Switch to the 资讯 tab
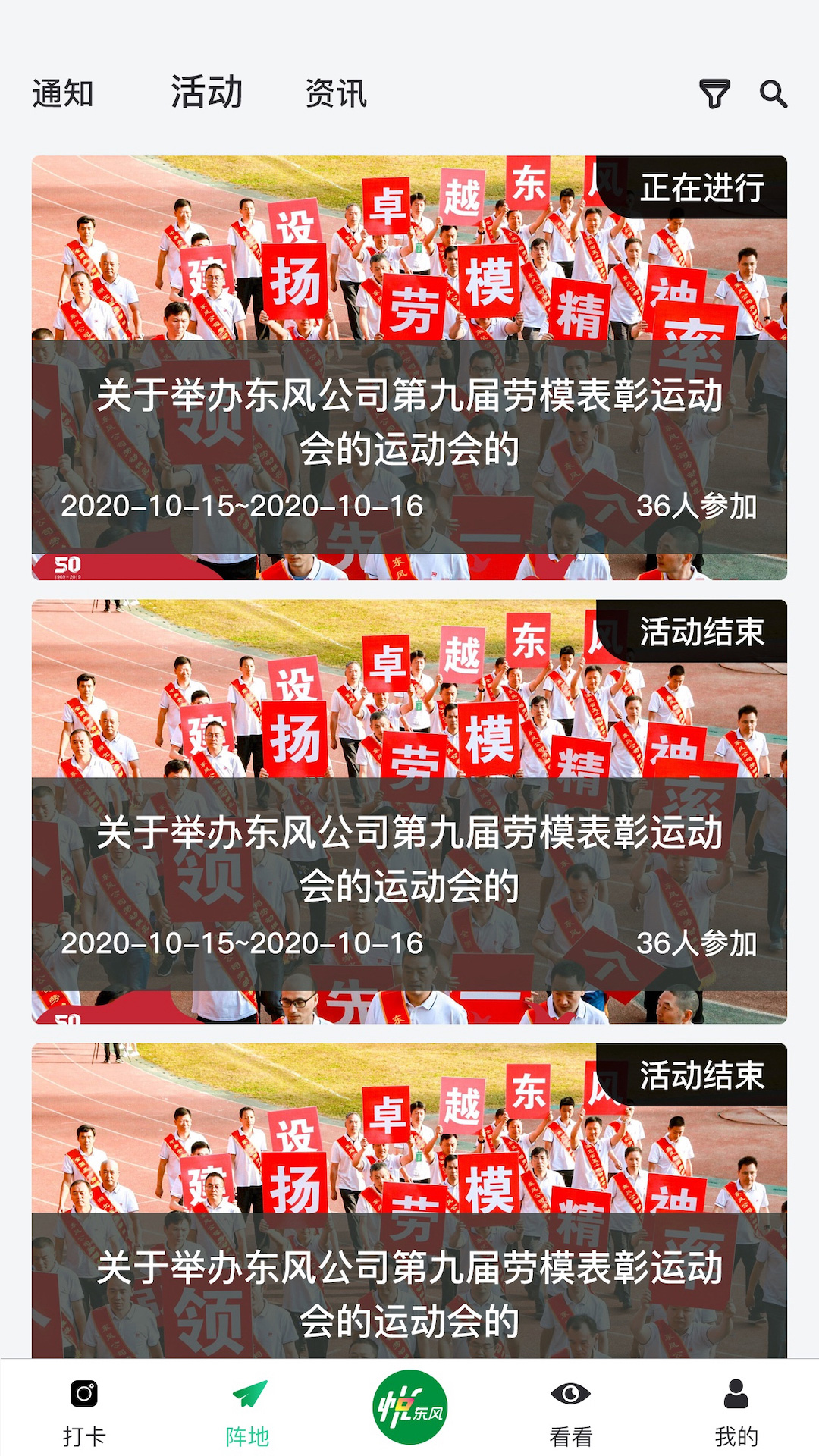 click(x=336, y=94)
